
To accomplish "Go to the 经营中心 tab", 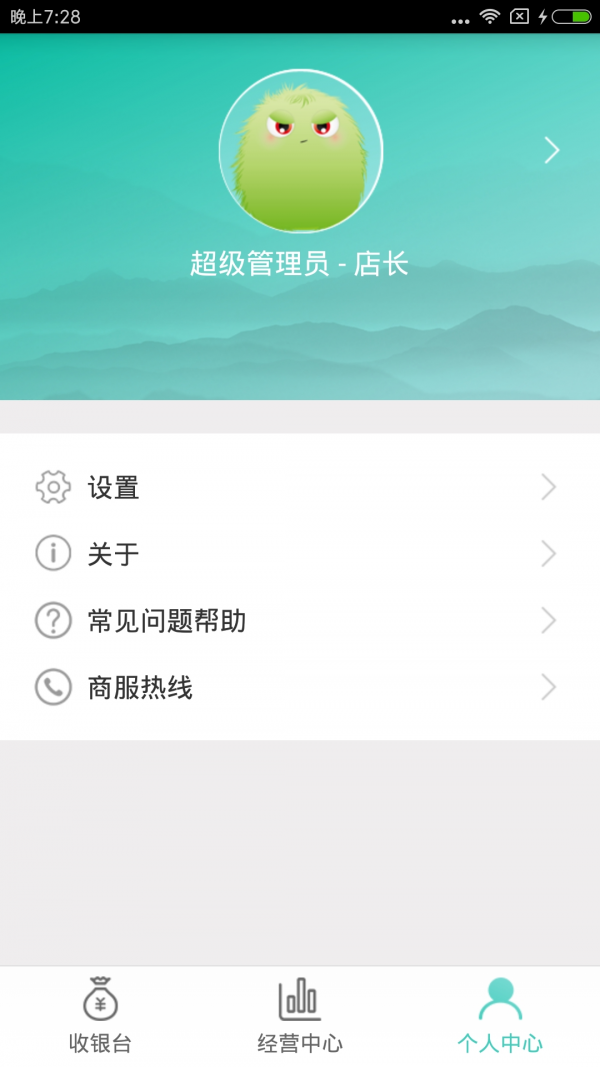I will (x=300, y=1017).
